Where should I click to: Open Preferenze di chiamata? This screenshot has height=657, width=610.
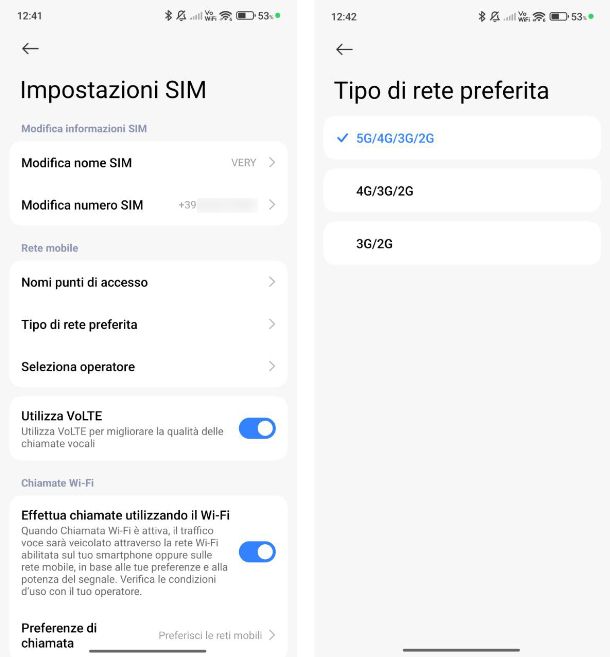pyautogui.click(x=148, y=635)
